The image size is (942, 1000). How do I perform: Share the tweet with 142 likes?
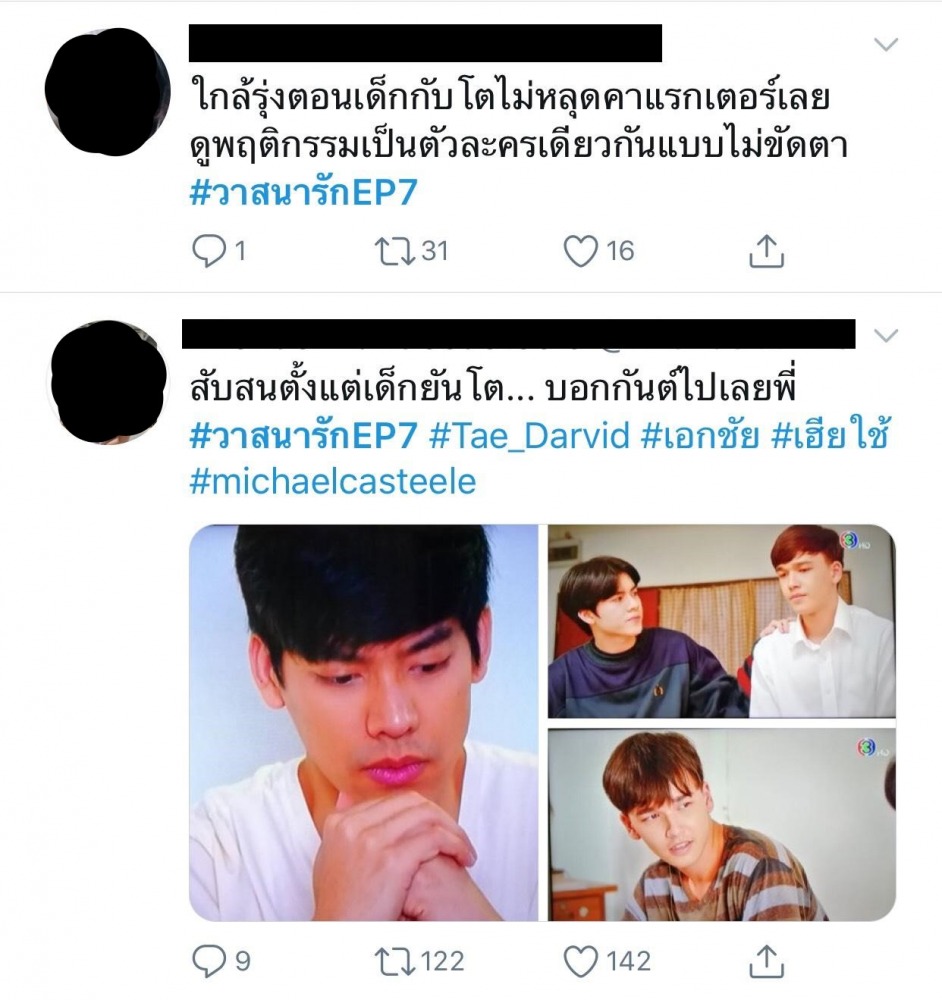click(765, 962)
